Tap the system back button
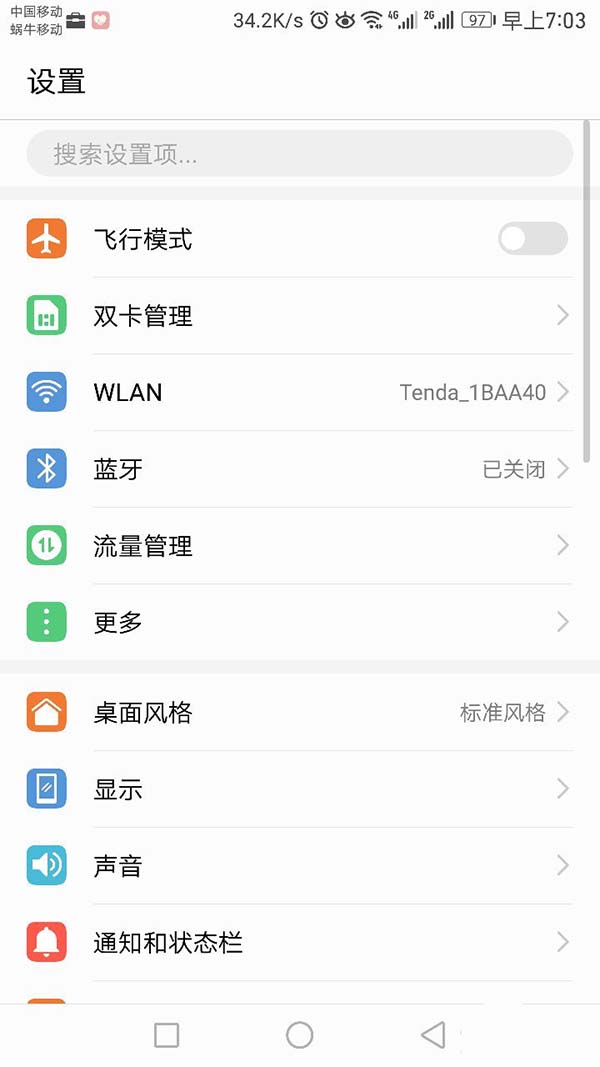This screenshot has height=1067, width=600. click(x=433, y=1035)
